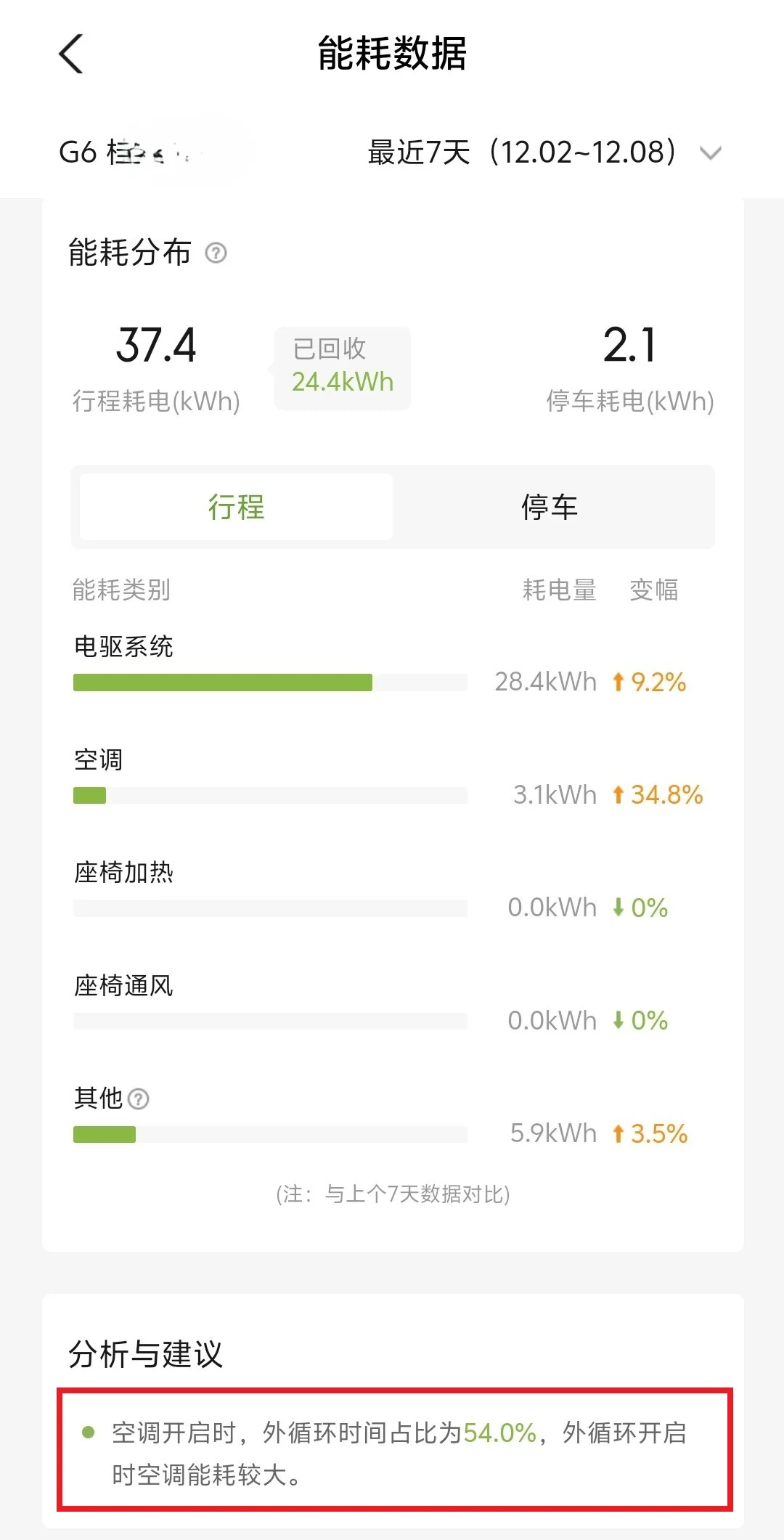Go back using the top-left arrow
This screenshot has width=784, height=1540.
point(70,54)
